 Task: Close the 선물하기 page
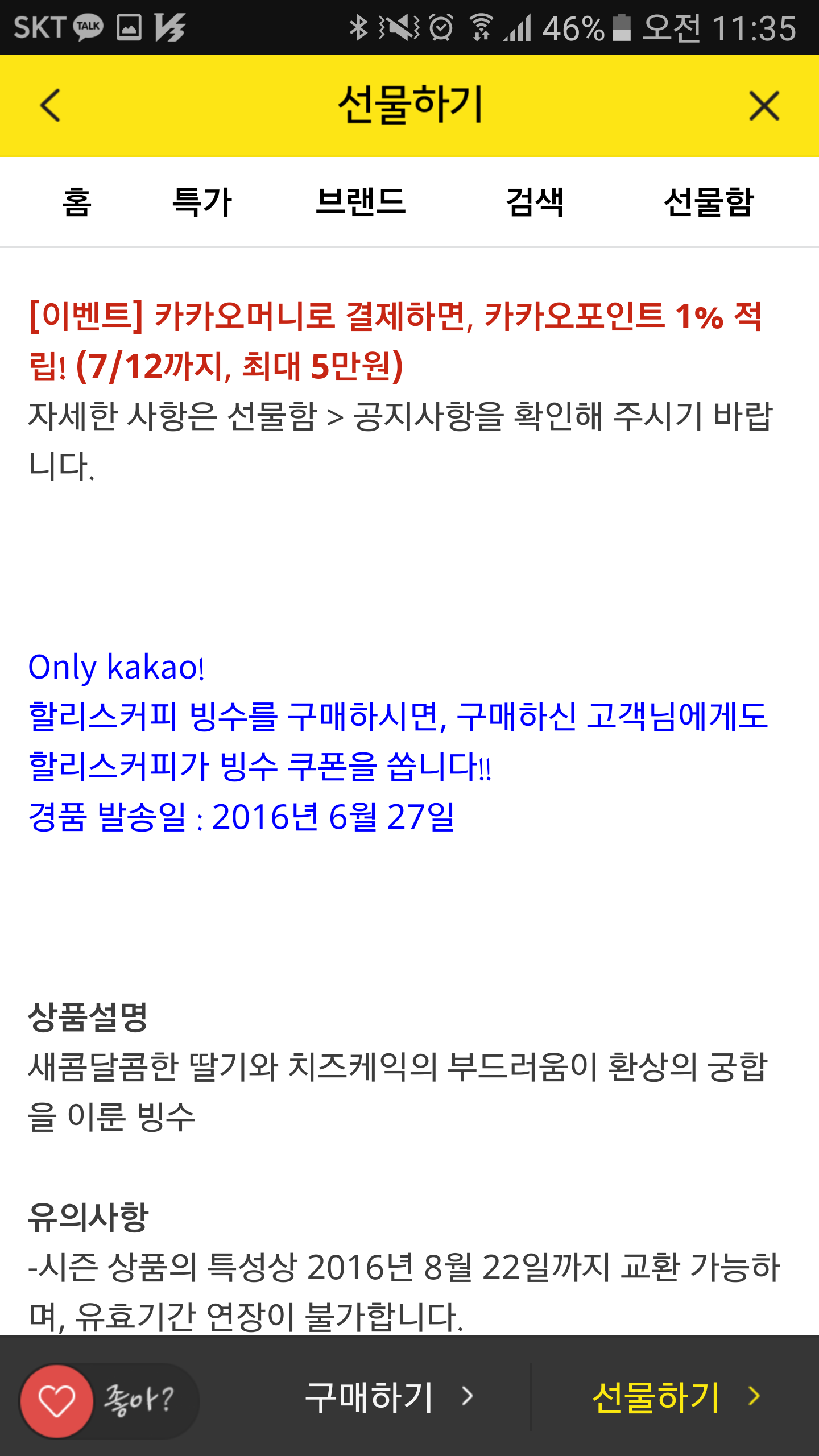coord(764,106)
